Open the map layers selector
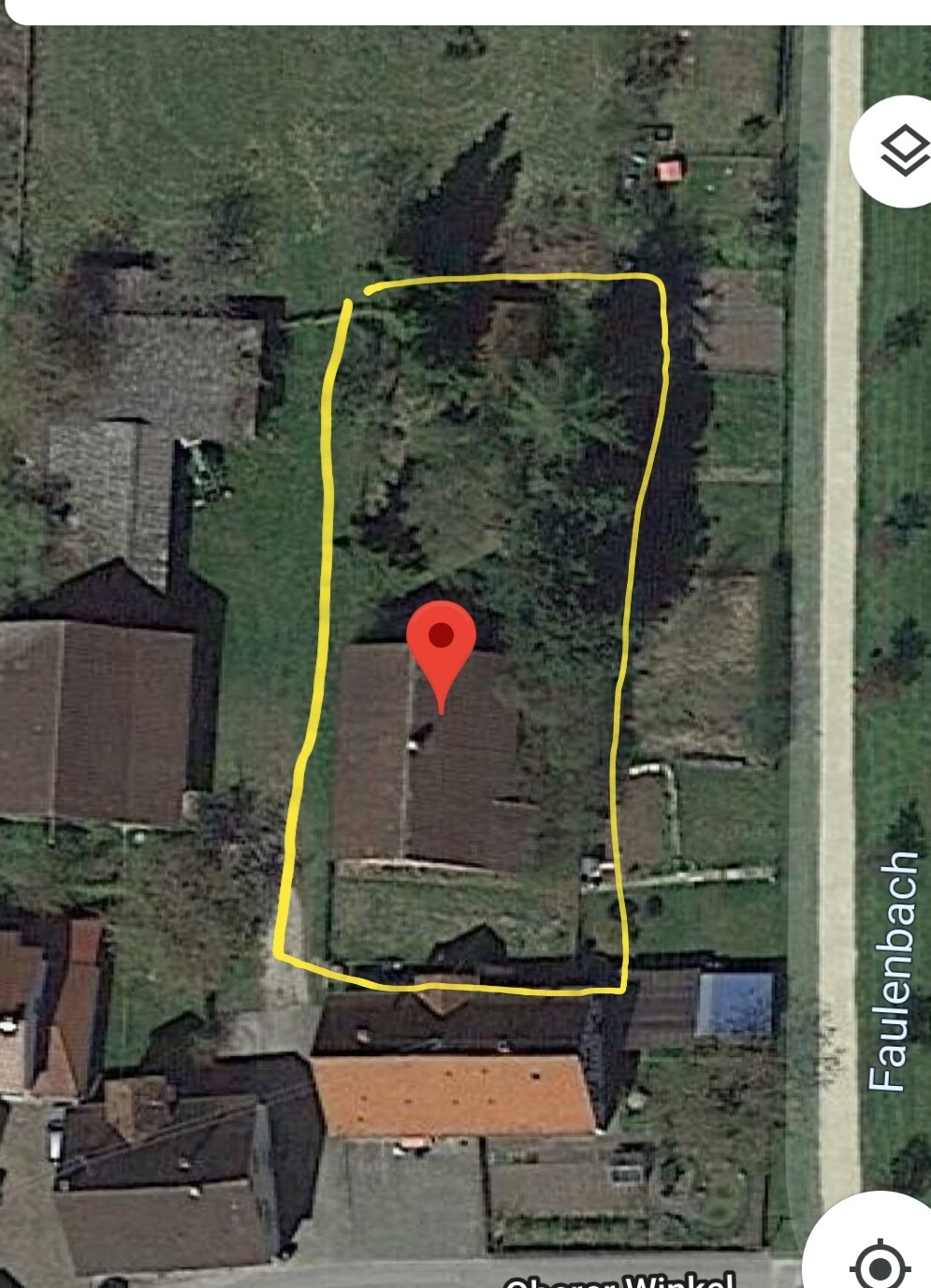 pyautogui.click(x=903, y=150)
